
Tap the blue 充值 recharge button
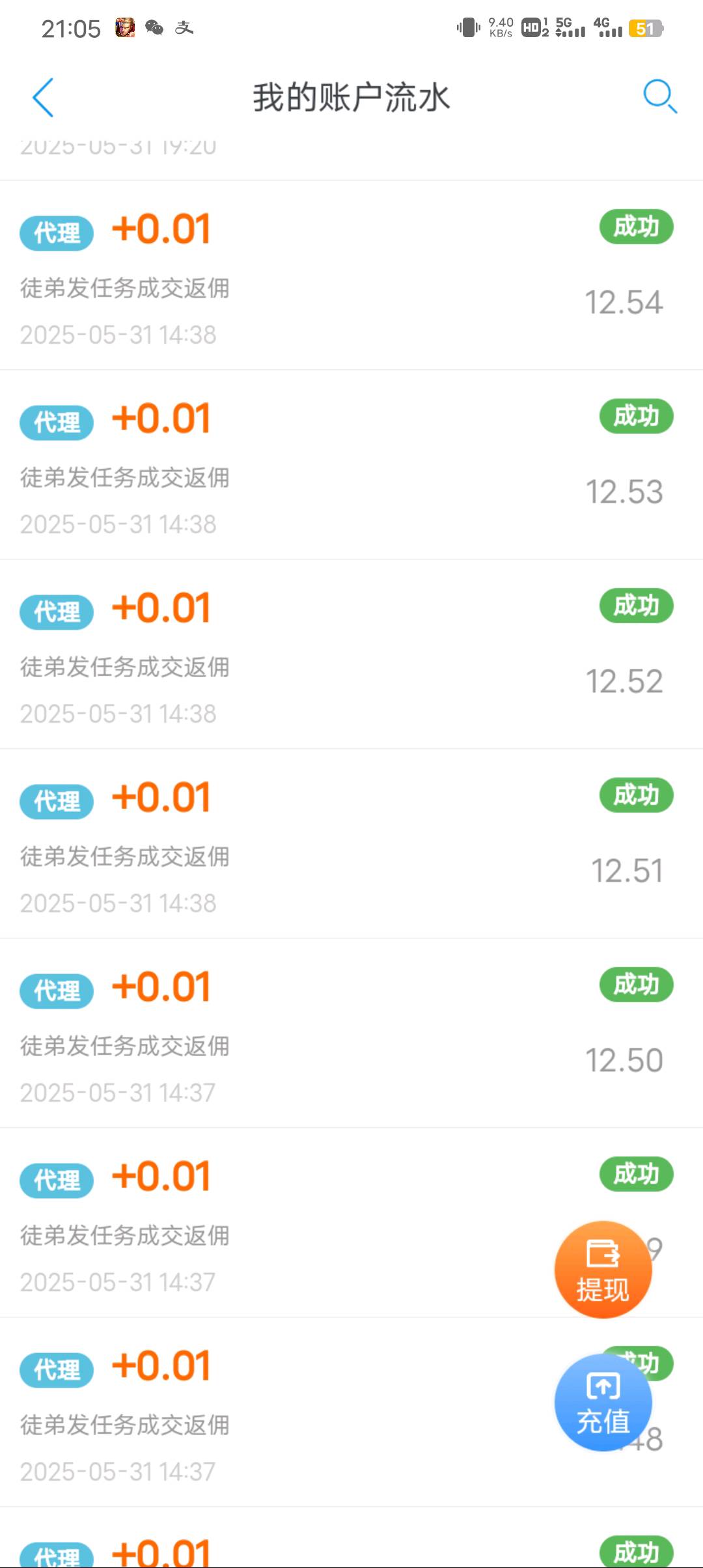[603, 1402]
